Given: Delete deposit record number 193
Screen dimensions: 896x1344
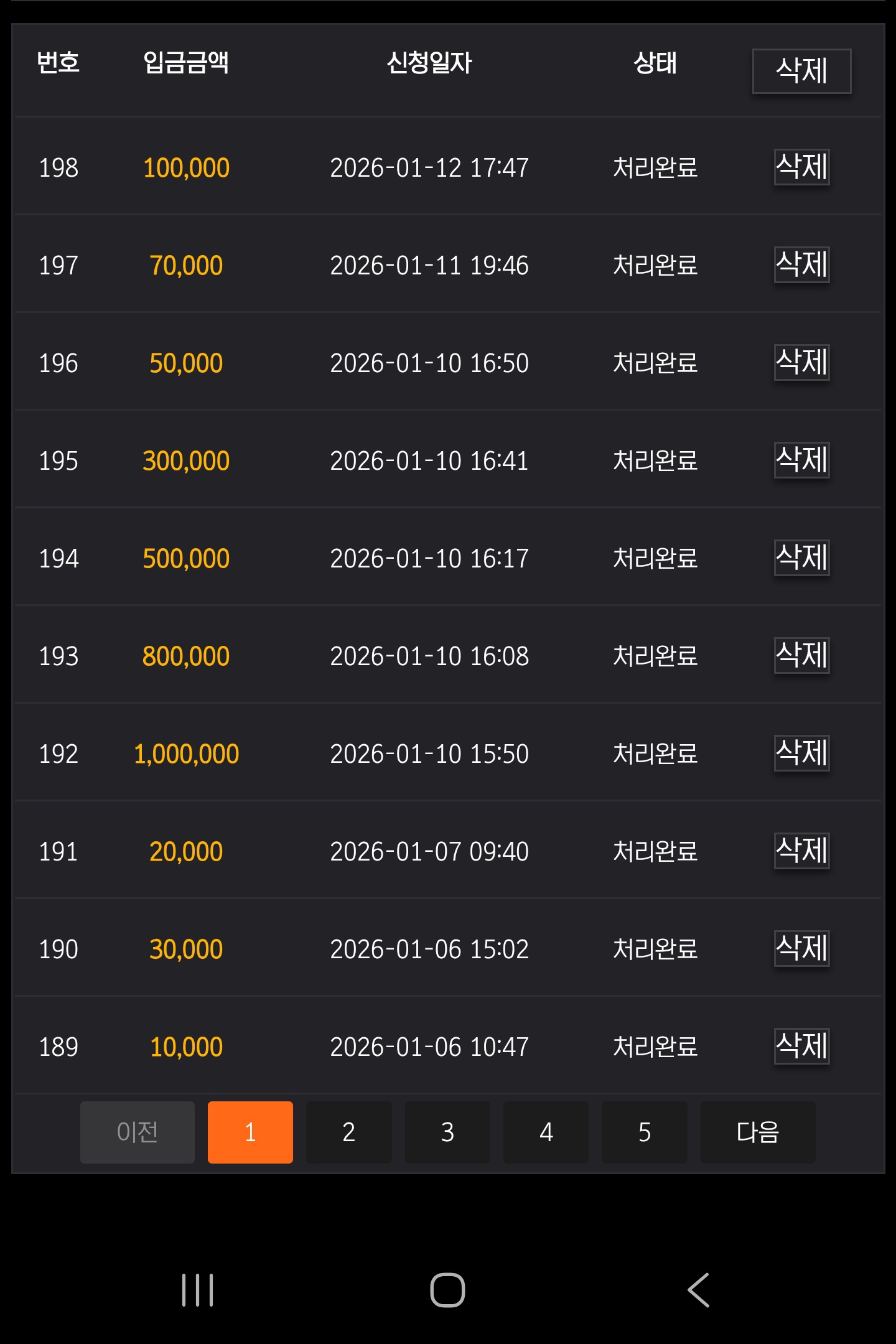Looking at the screenshot, I should click(x=801, y=655).
